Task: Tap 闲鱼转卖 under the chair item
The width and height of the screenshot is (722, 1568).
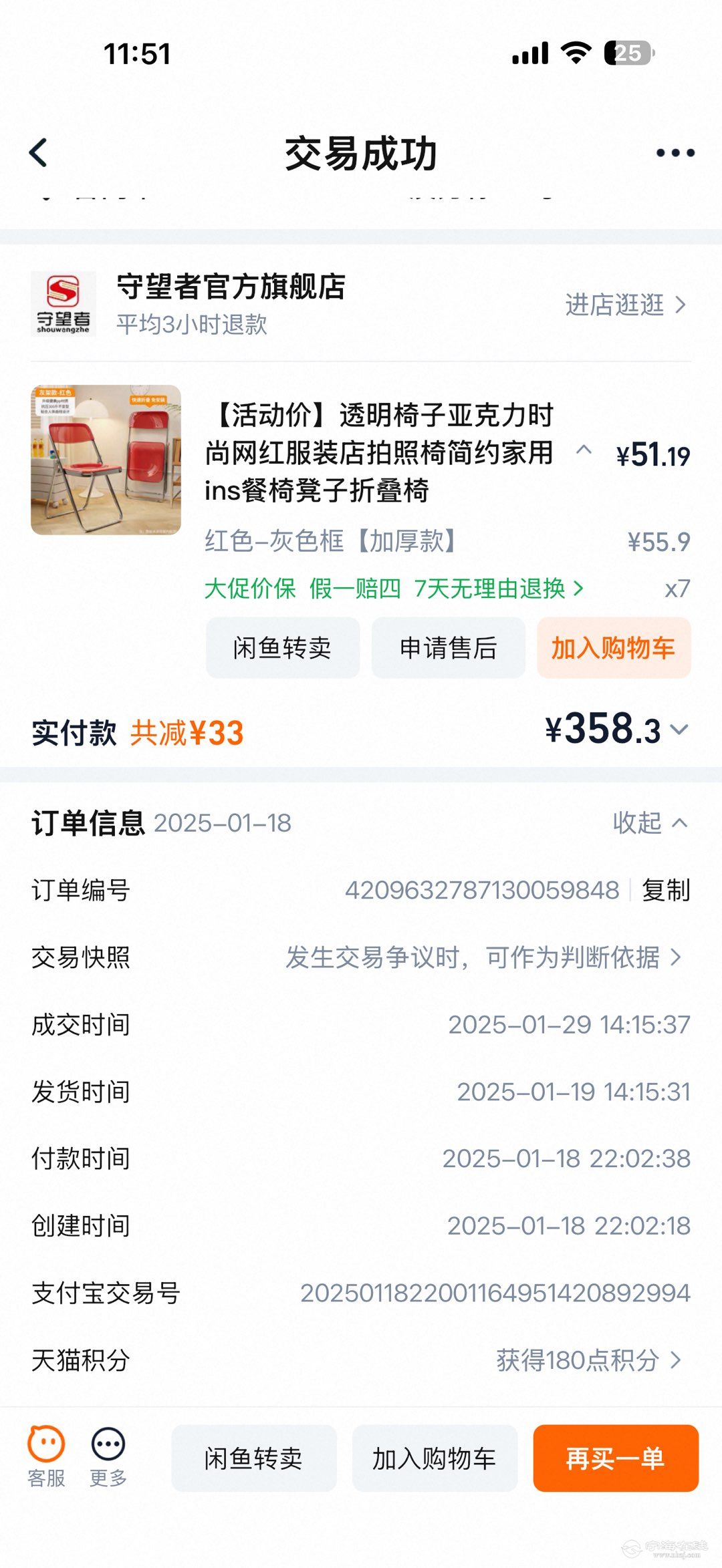Action: pyautogui.click(x=282, y=648)
